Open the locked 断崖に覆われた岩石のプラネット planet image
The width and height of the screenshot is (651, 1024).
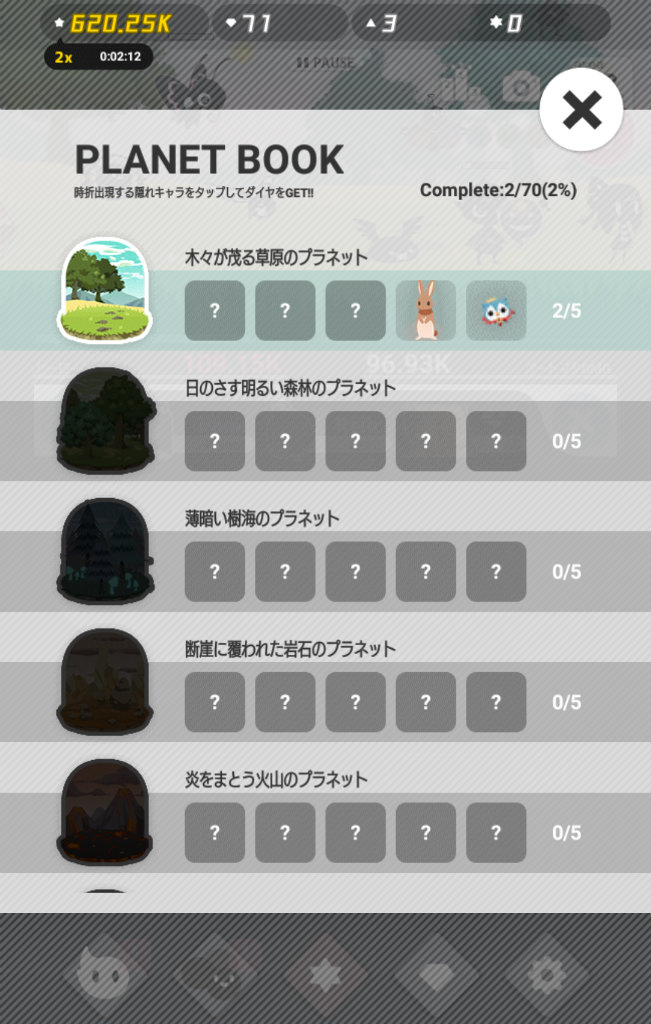pyautogui.click(x=106, y=682)
